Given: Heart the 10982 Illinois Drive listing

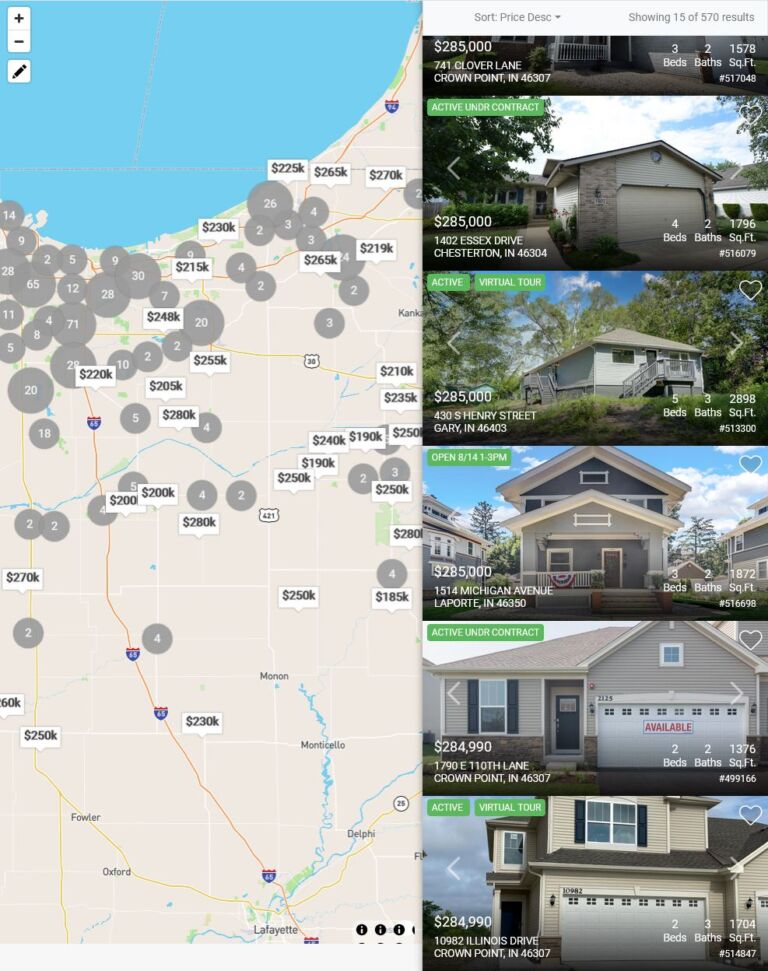Looking at the screenshot, I should pyautogui.click(x=750, y=815).
